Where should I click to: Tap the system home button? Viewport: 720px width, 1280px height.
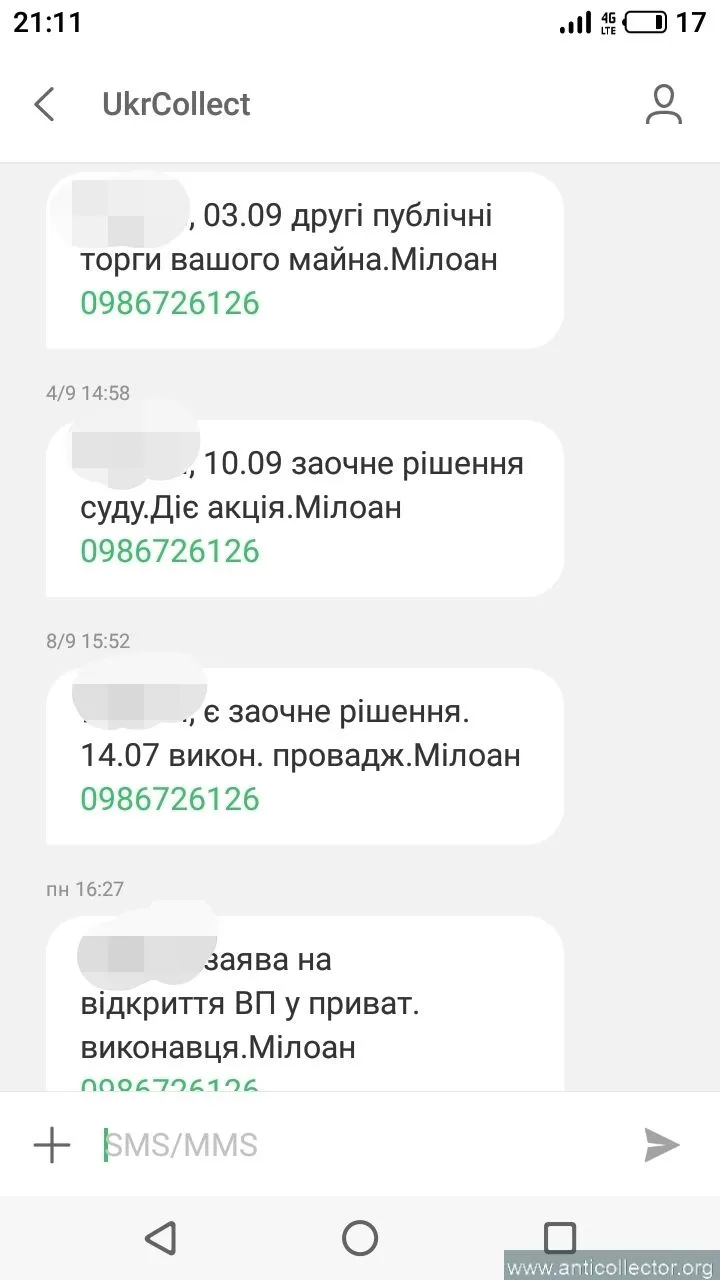point(360,1238)
